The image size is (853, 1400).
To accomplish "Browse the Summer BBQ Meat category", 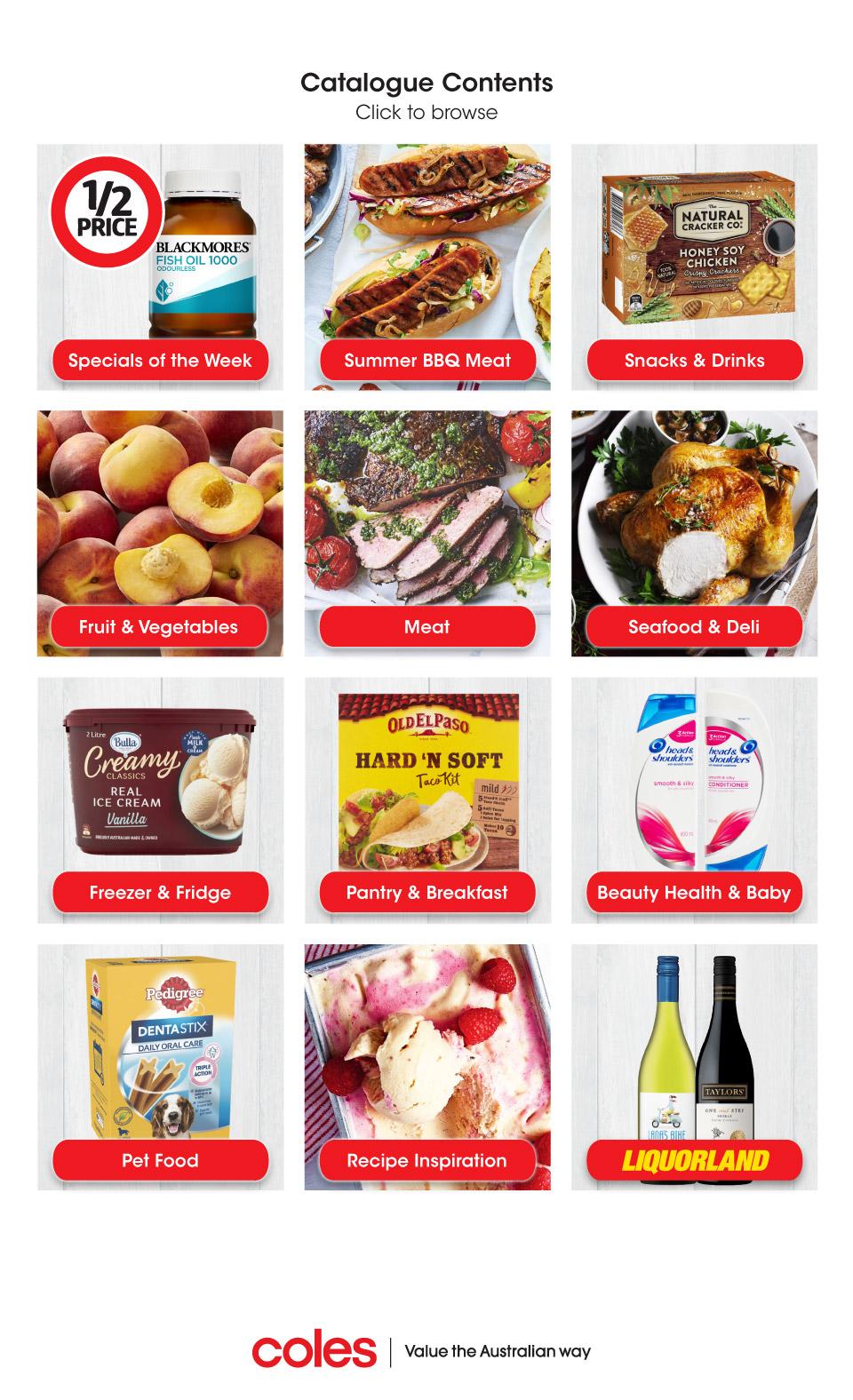I will coord(426,361).
